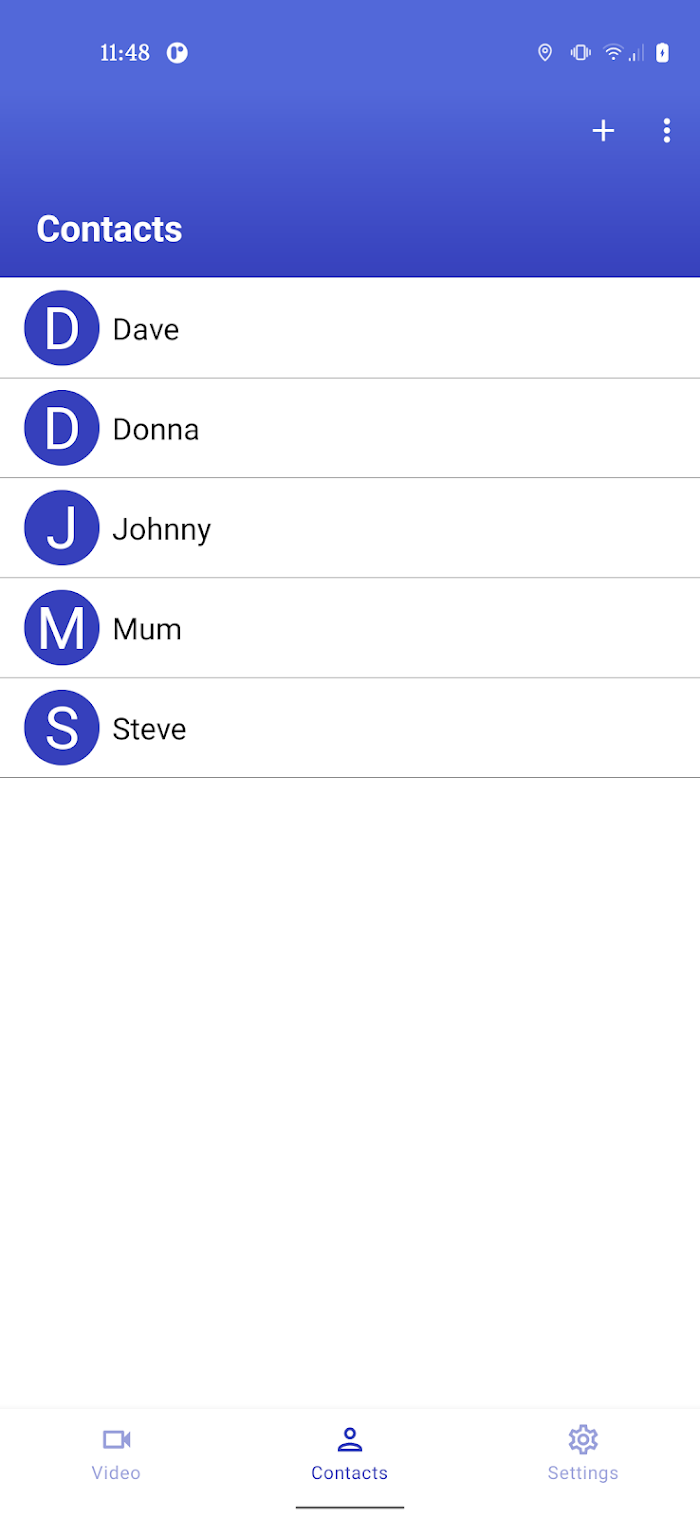
Task: Switch to the Video tab
Action: pos(116,1453)
